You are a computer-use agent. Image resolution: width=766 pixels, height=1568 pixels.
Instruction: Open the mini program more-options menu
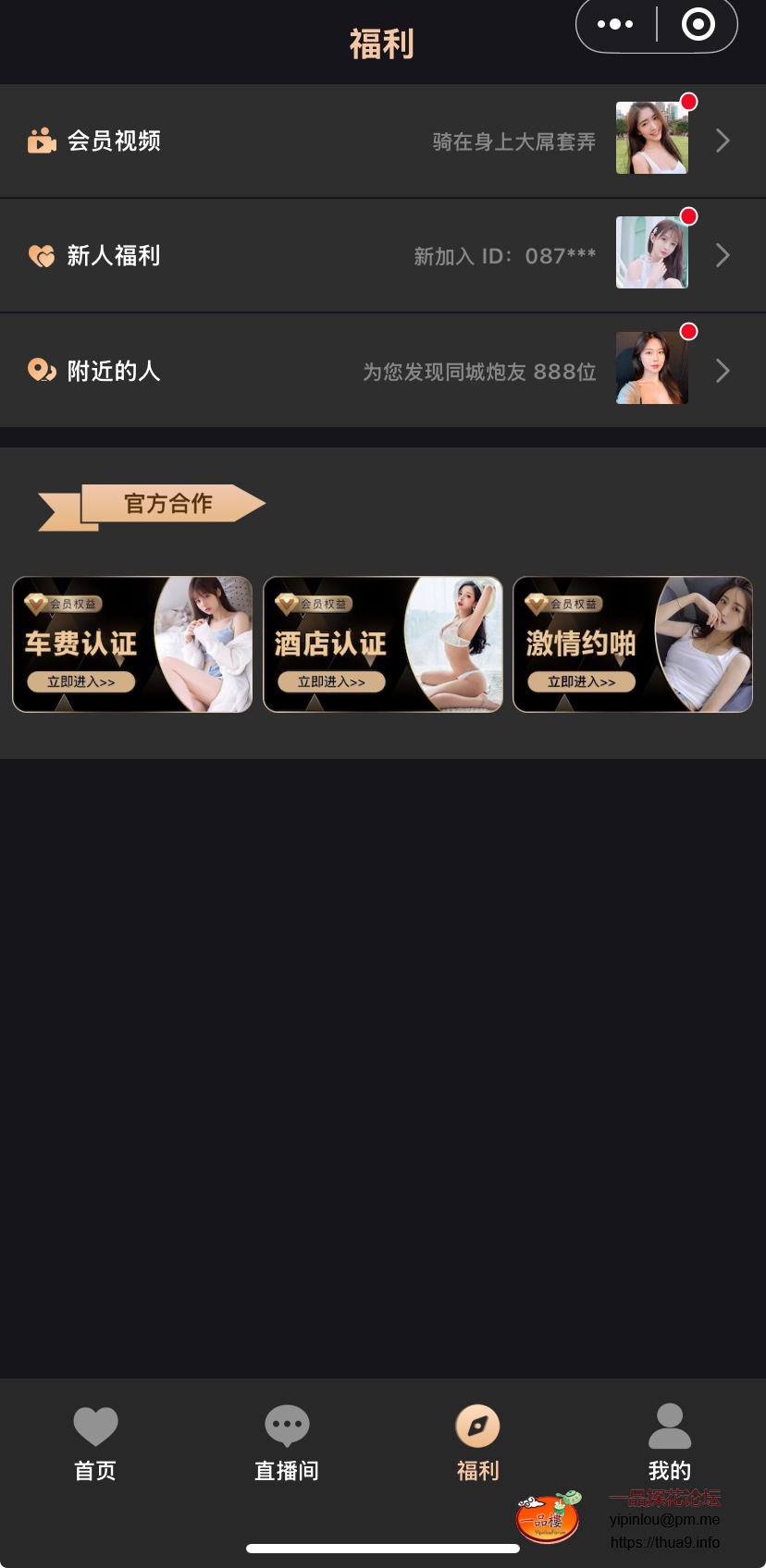[x=615, y=24]
